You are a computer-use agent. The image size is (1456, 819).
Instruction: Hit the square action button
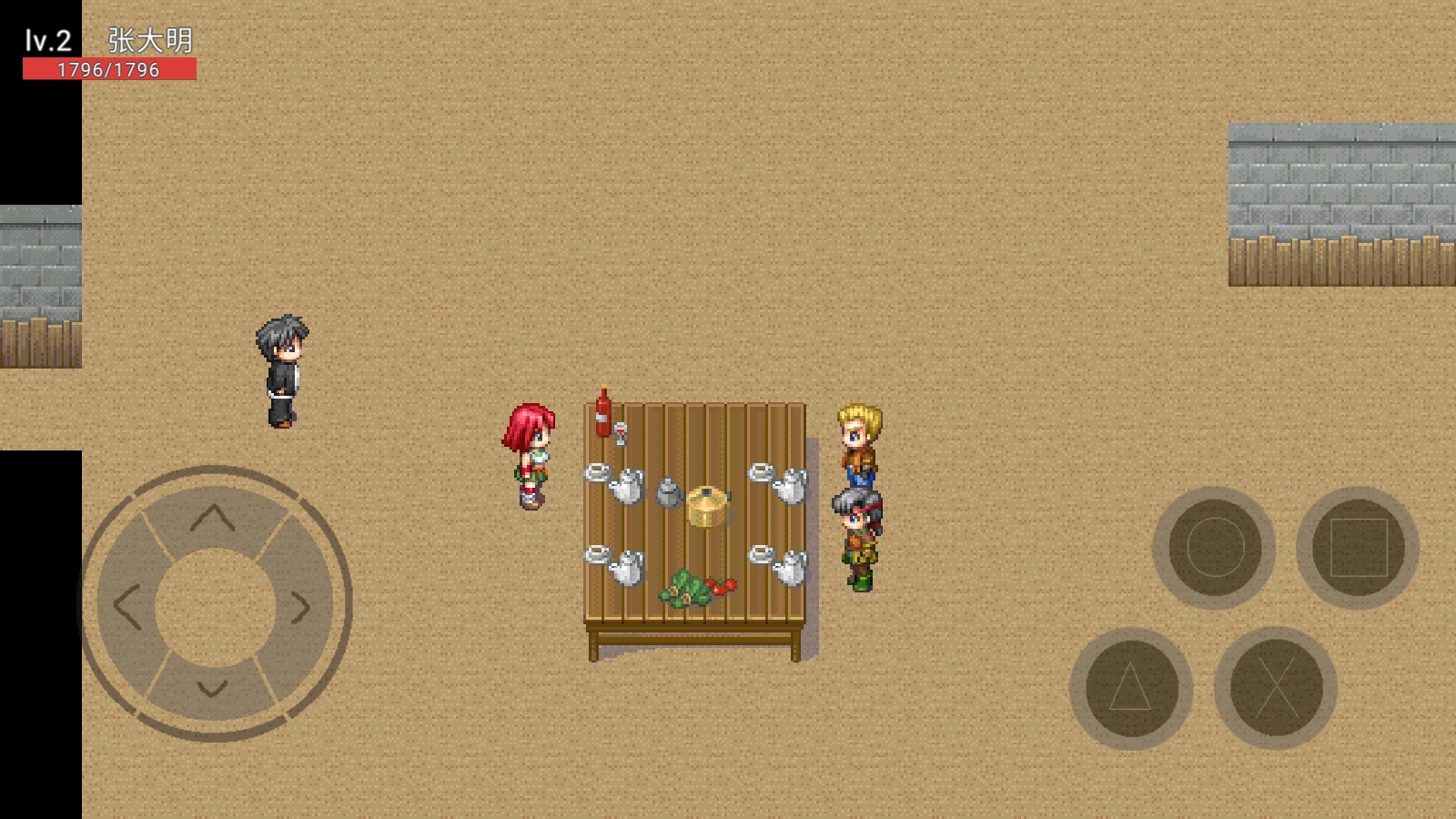pos(1358,548)
